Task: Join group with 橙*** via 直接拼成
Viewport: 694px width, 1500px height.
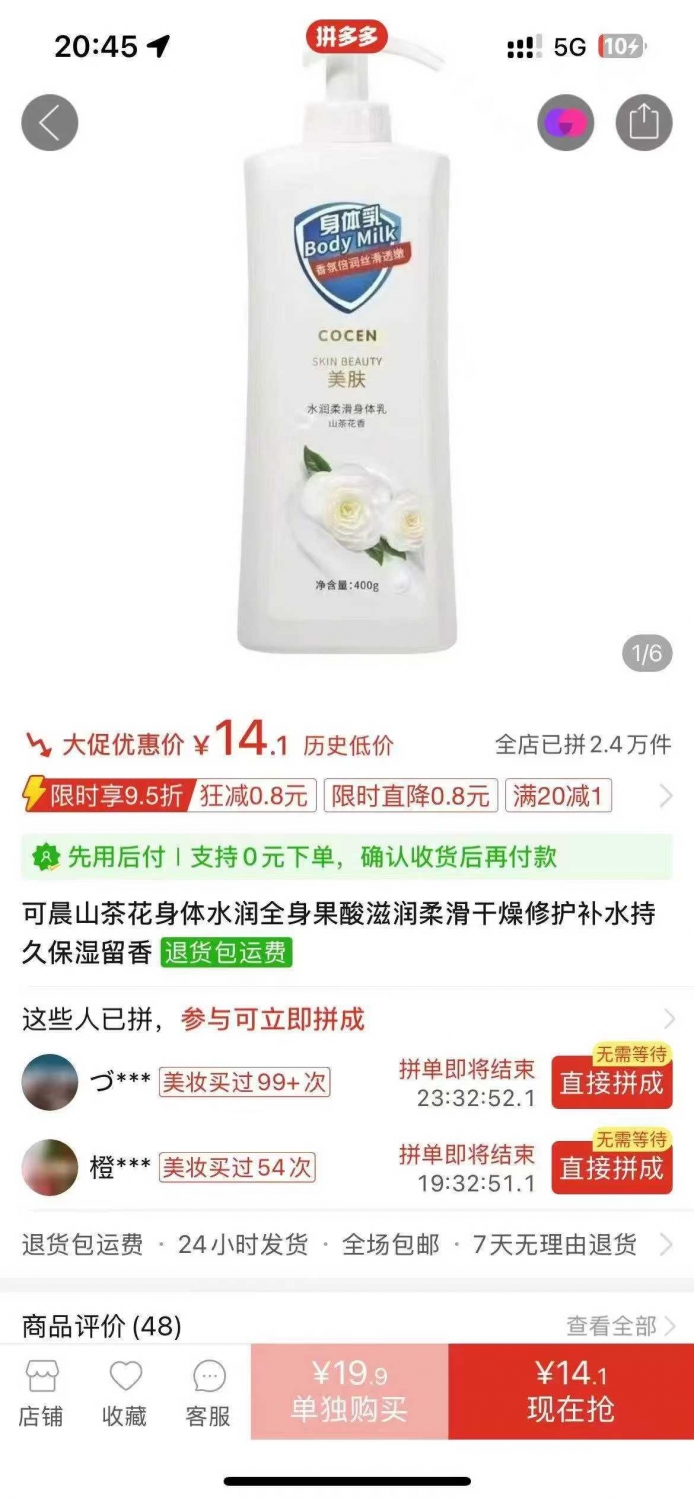Action: (x=611, y=1168)
